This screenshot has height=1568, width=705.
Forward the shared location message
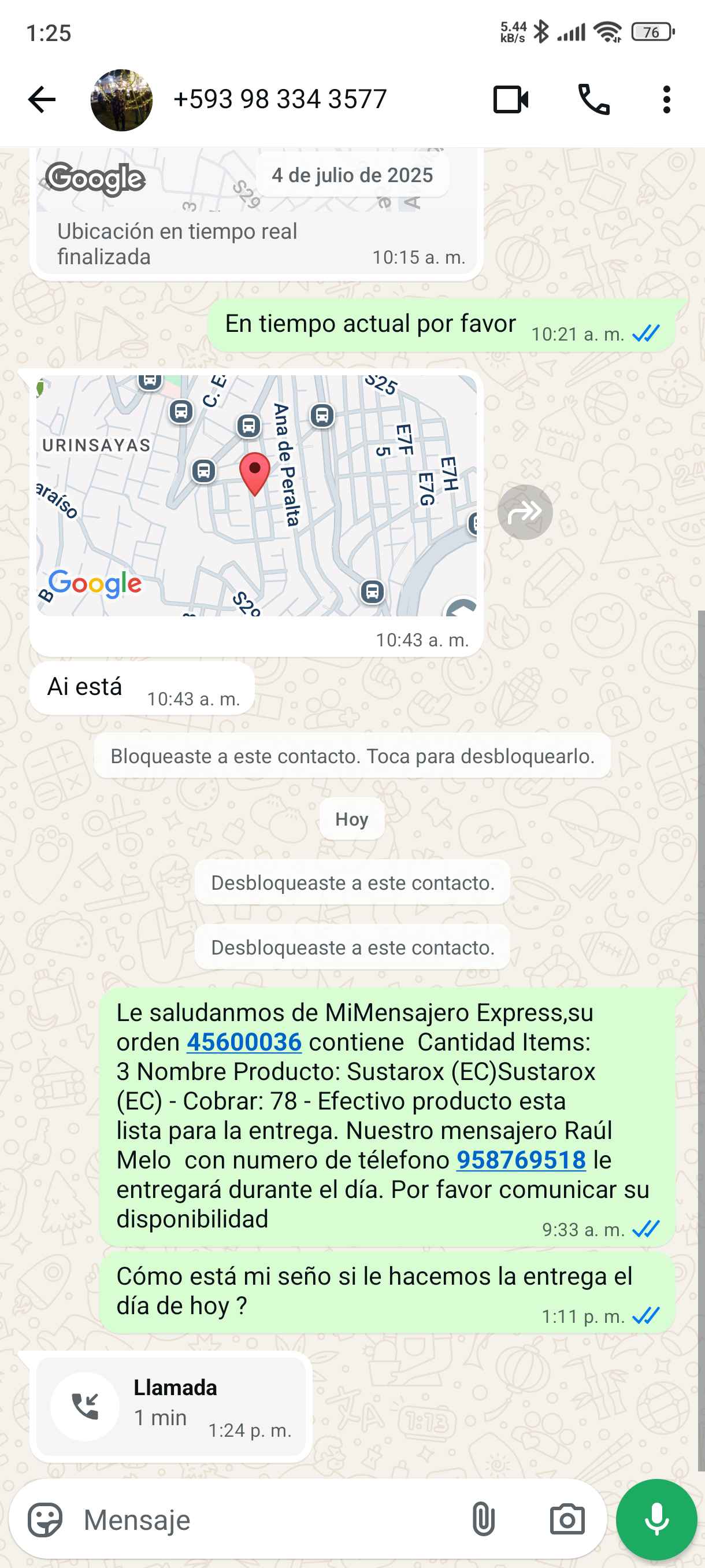coord(525,512)
